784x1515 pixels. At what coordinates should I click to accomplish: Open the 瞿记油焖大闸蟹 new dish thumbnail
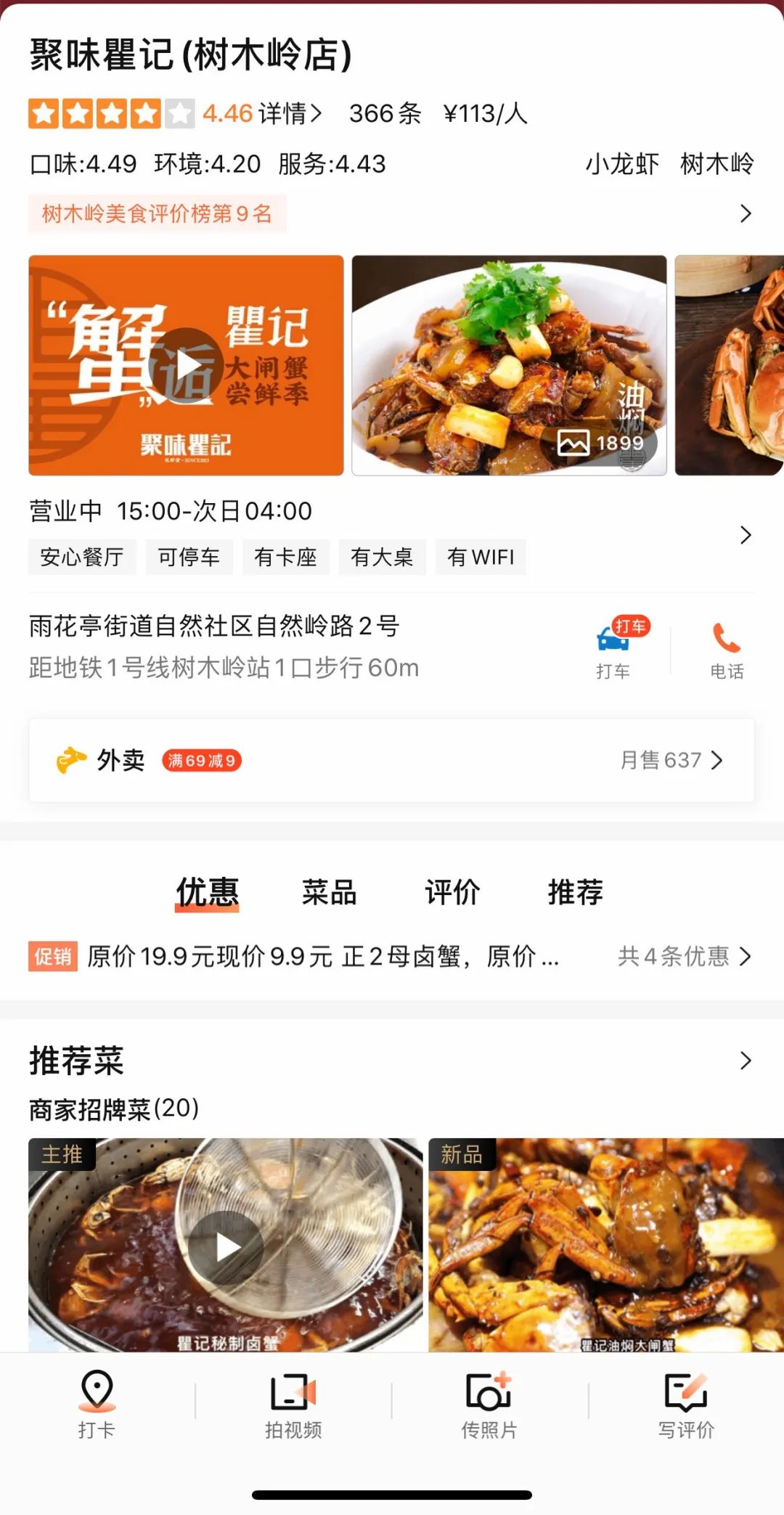coord(608,1244)
